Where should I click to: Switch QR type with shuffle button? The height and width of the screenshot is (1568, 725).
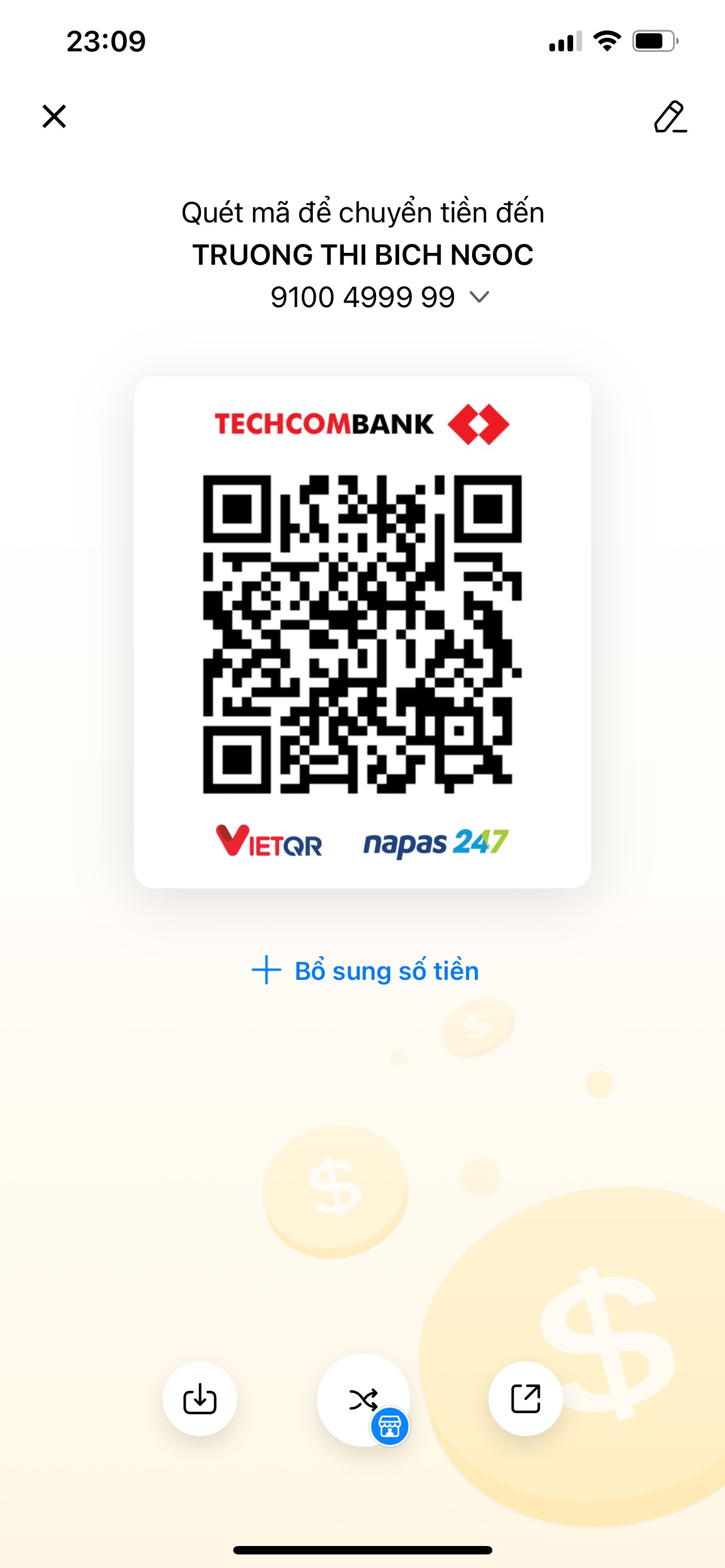coord(364,1399)
